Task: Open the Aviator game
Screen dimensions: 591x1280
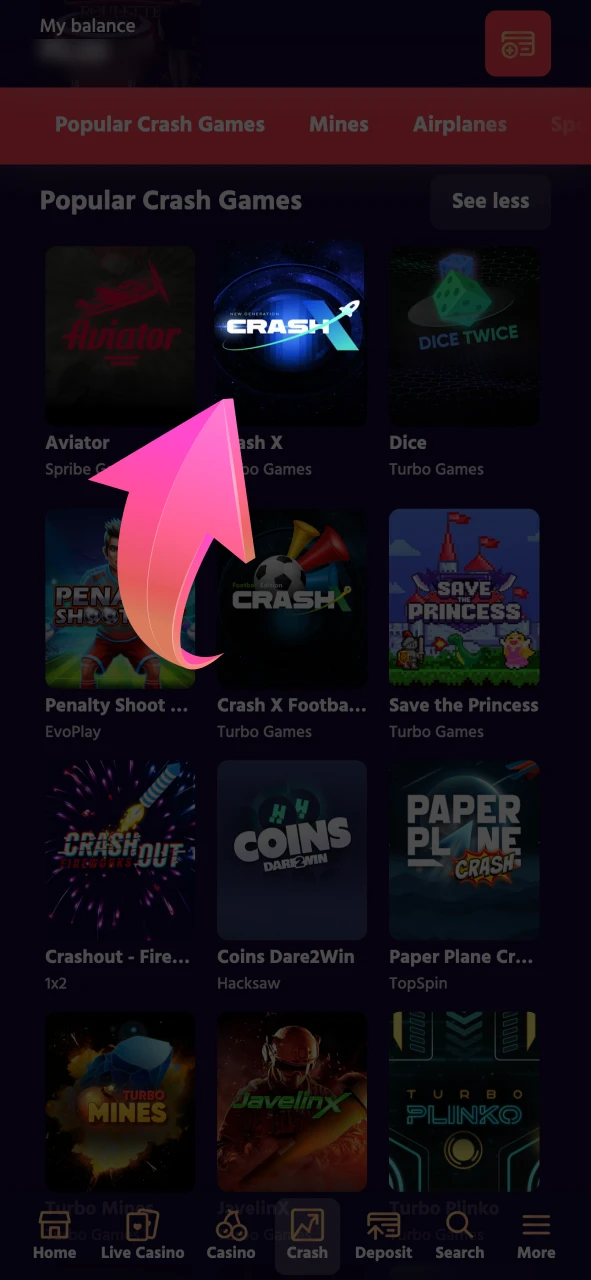Action: click(x=120, y=336)
